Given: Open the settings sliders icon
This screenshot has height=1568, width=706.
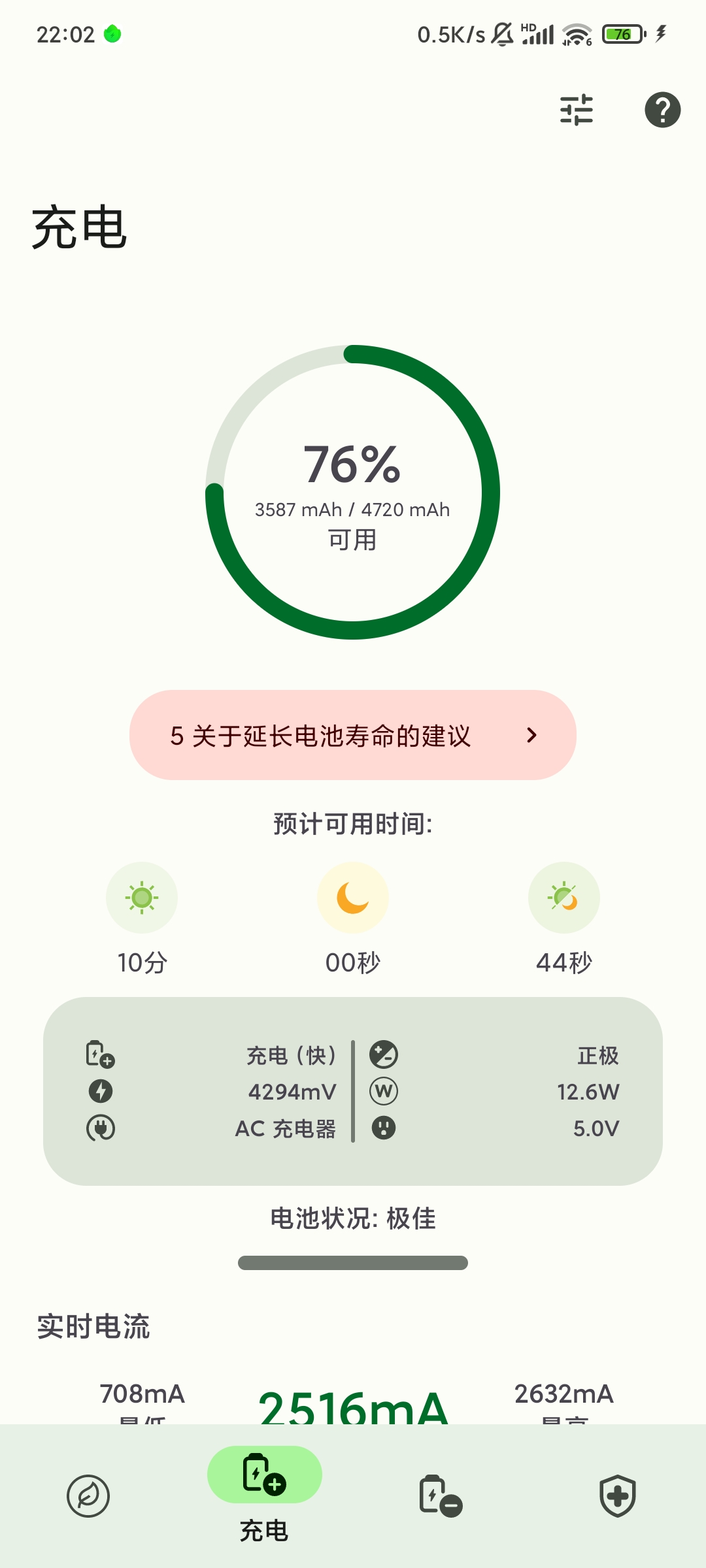Looking at the screenshot, I should (x=577, y=110).
